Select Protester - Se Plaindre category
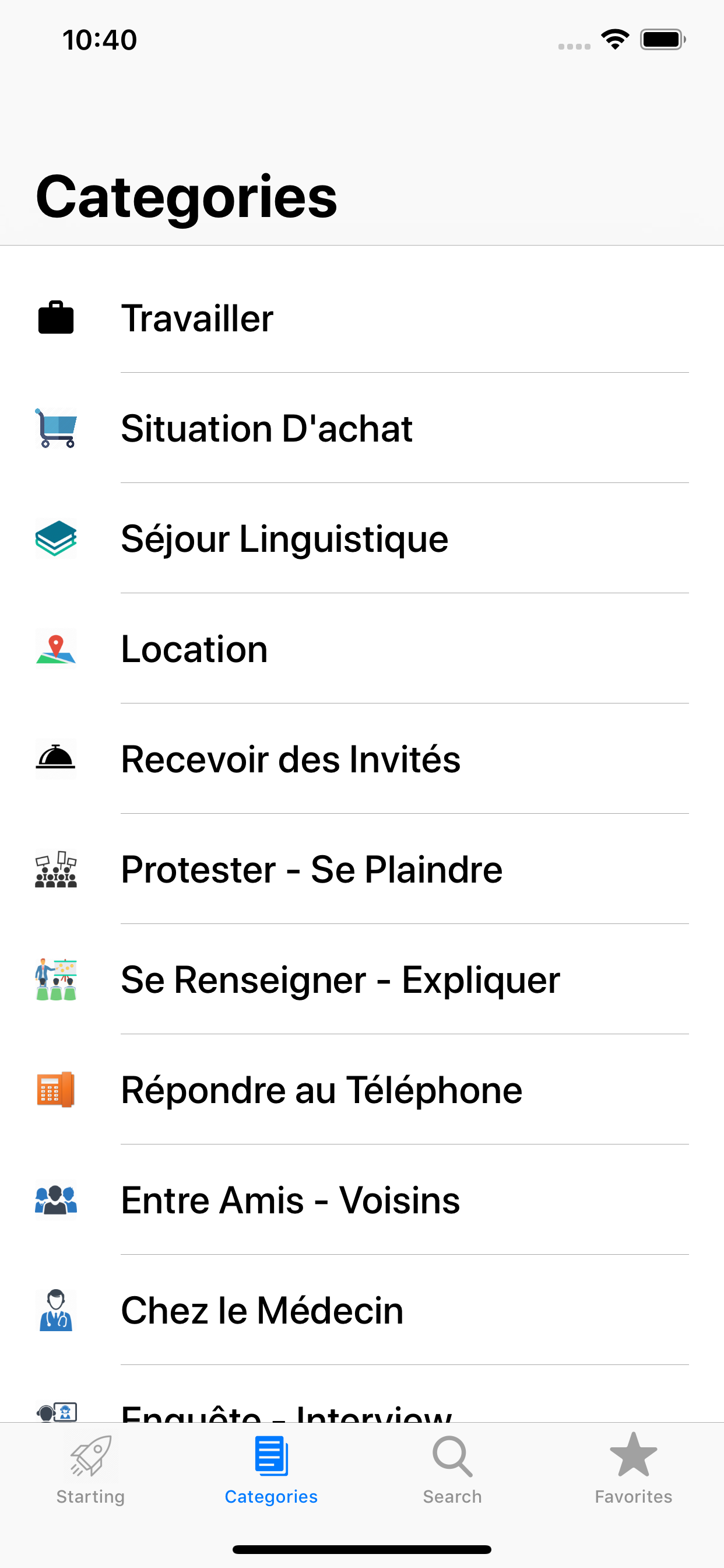724x1568 pixels. pyautogui.click(x=311, y=869)
